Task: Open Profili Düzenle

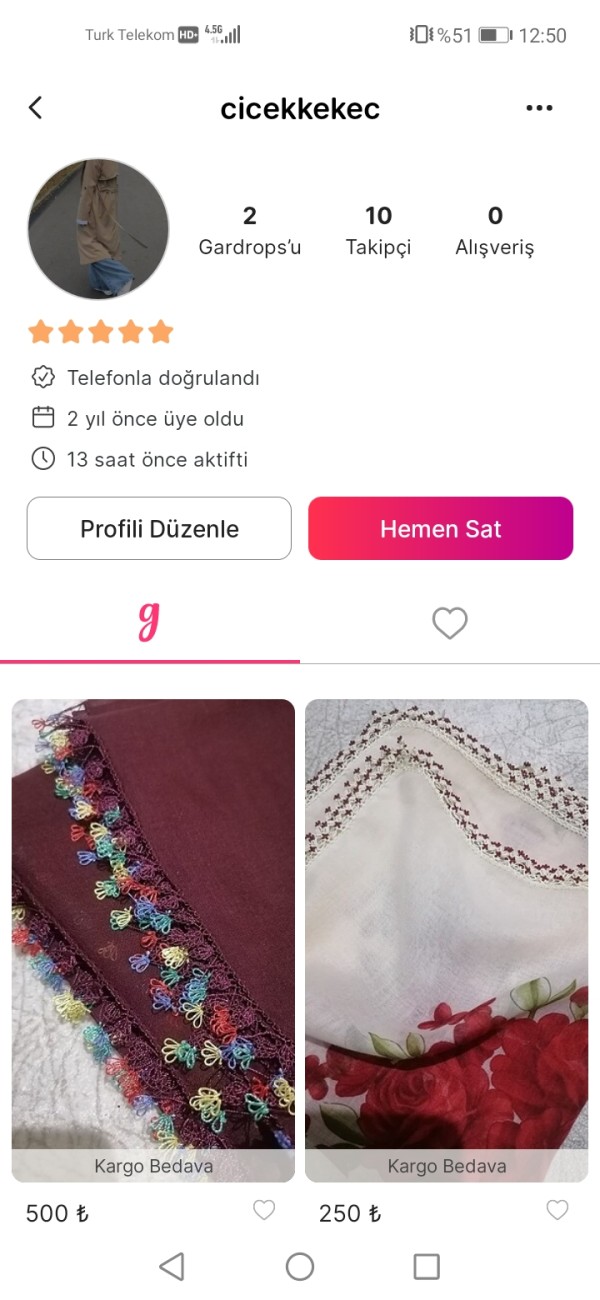Action: point(159,528)
